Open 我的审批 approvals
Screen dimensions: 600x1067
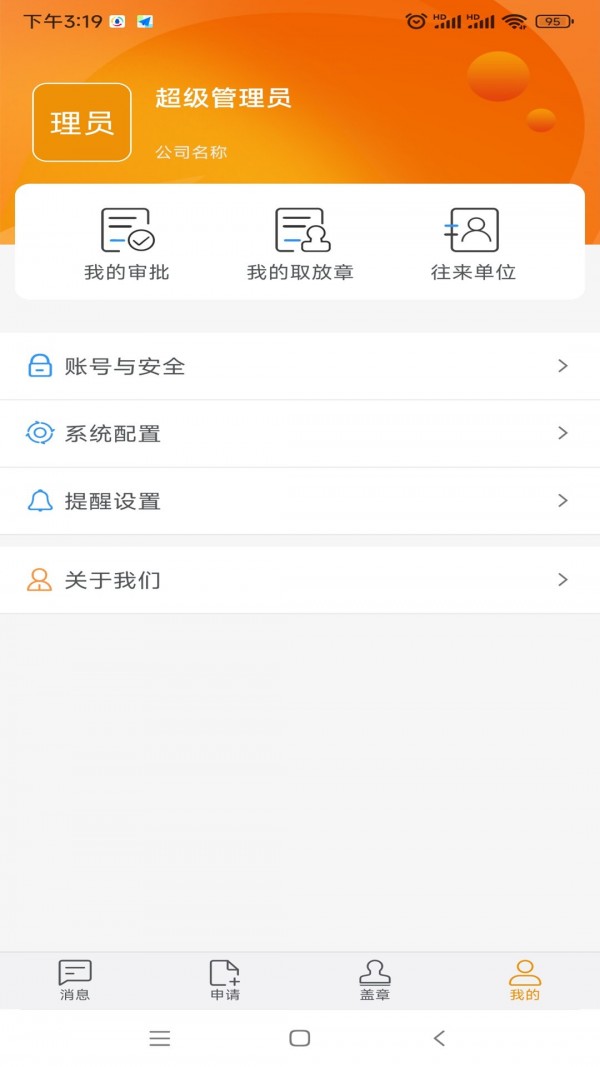127,244
